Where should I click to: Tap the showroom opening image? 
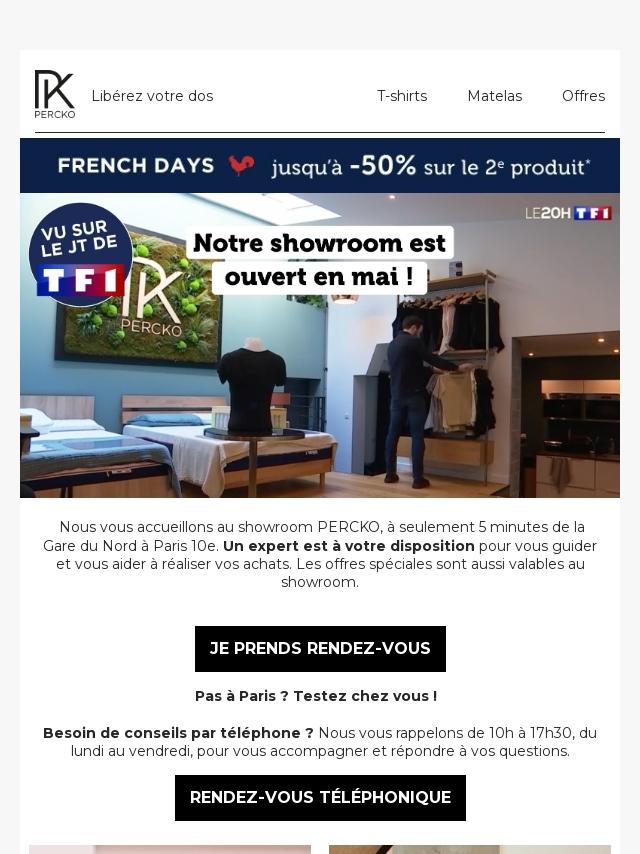tap(320, 346)
